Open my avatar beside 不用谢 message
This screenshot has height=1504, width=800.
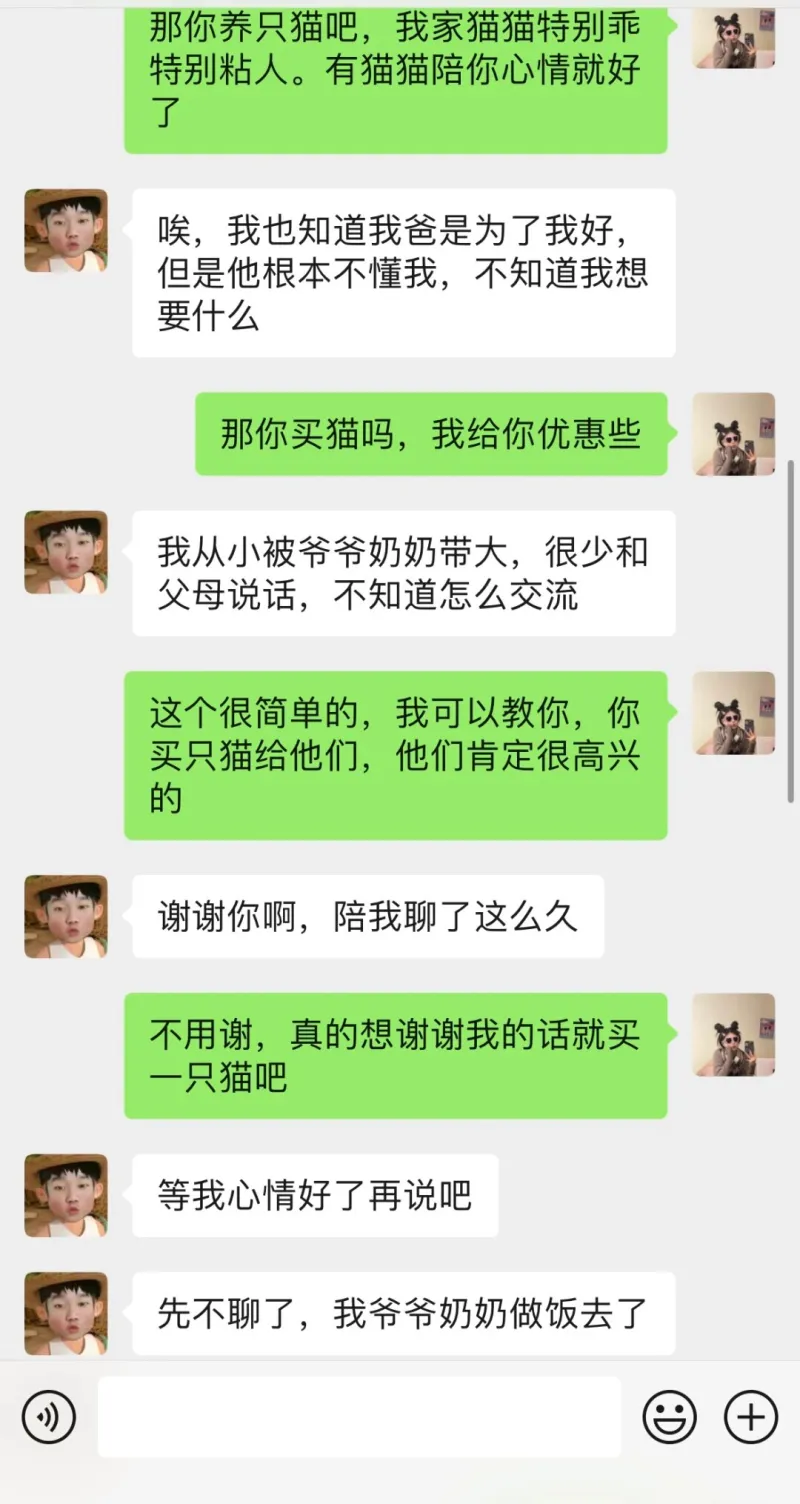click(734, 1034)
